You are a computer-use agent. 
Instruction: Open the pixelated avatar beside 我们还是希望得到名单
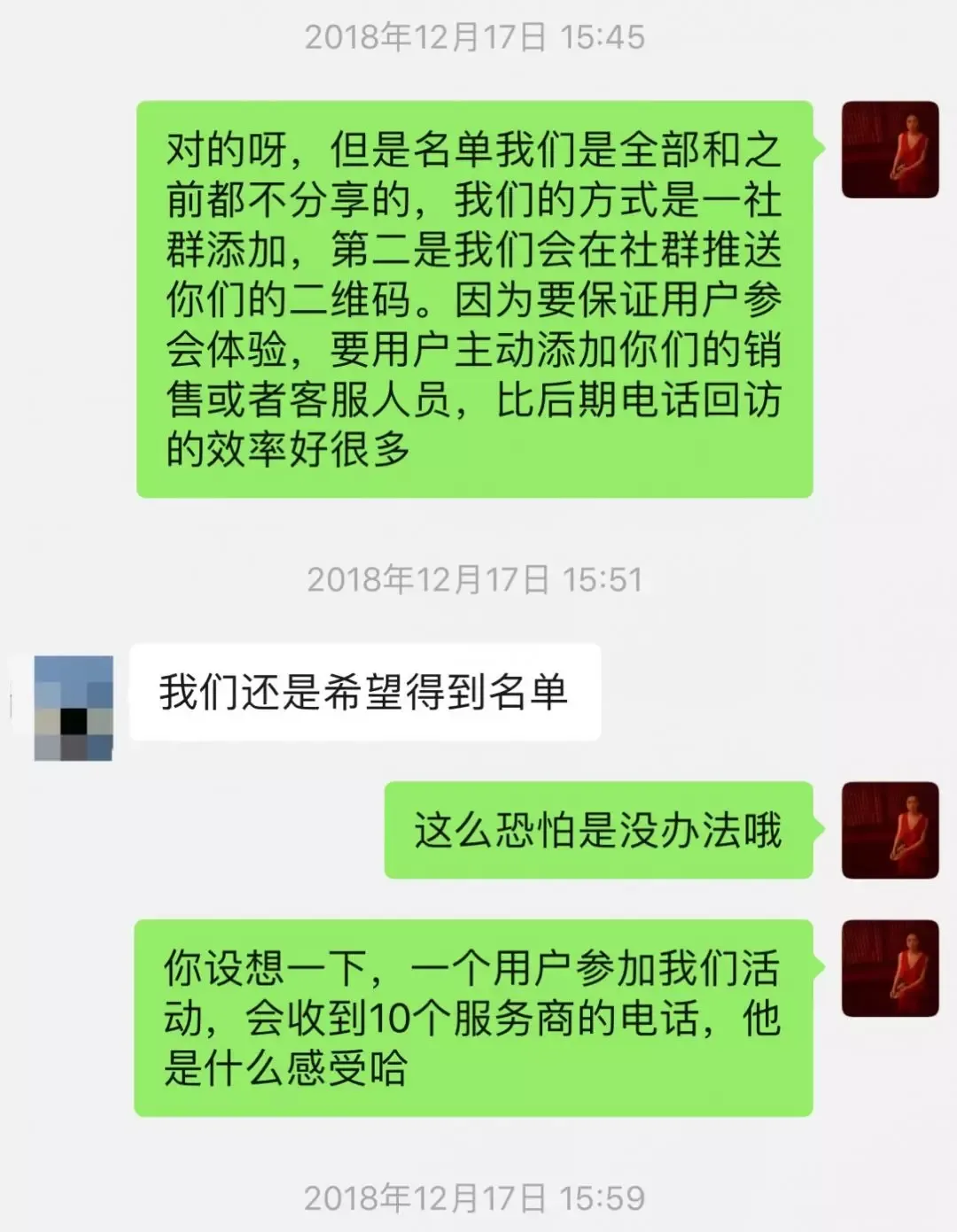coord(74,708)
